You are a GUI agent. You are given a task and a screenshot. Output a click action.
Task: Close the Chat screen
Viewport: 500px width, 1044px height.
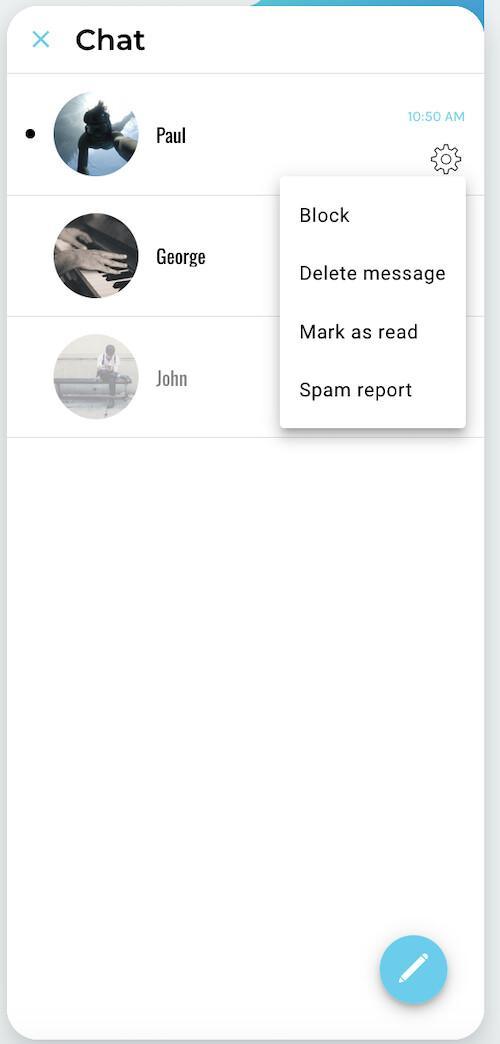[x=41, y=40]
